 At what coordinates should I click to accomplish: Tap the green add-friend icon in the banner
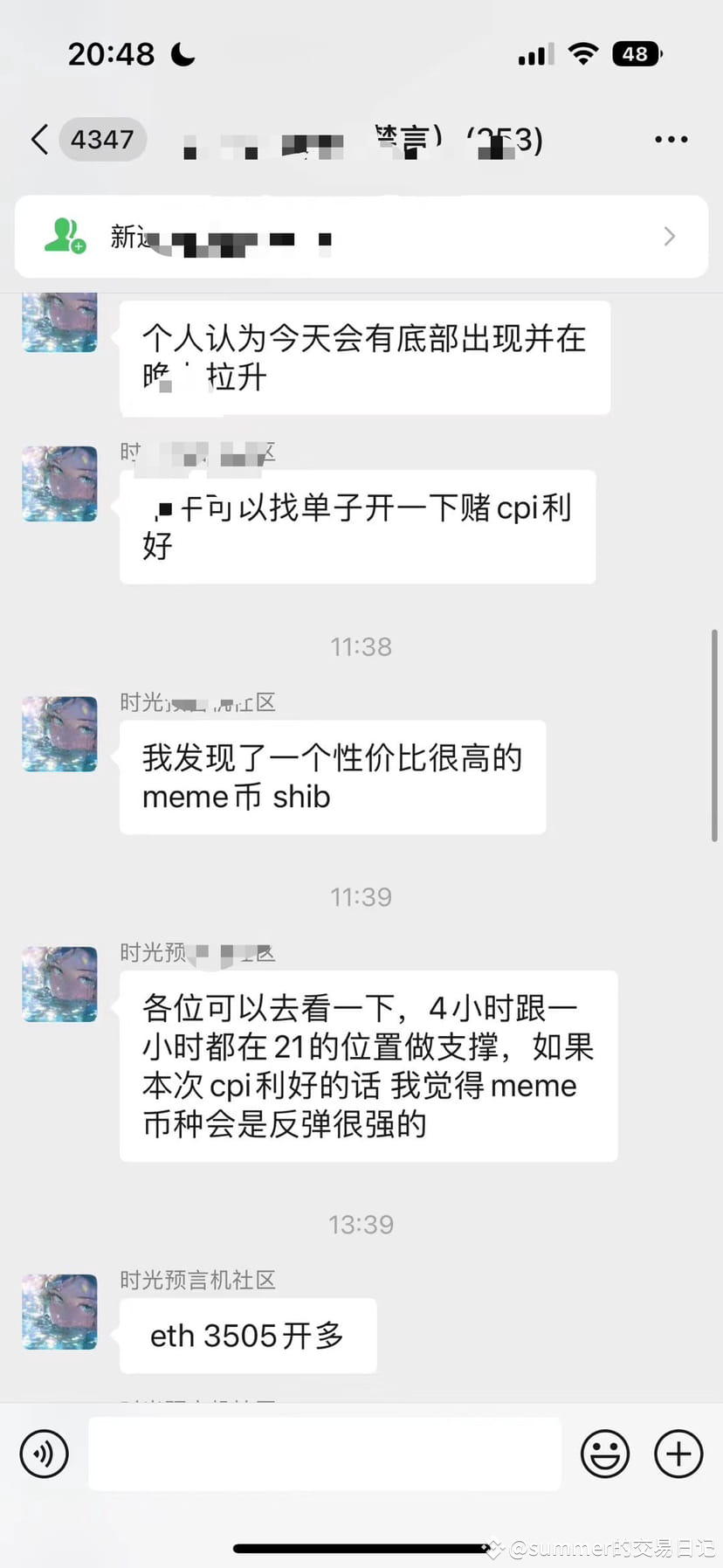click(x=65, y=236)
